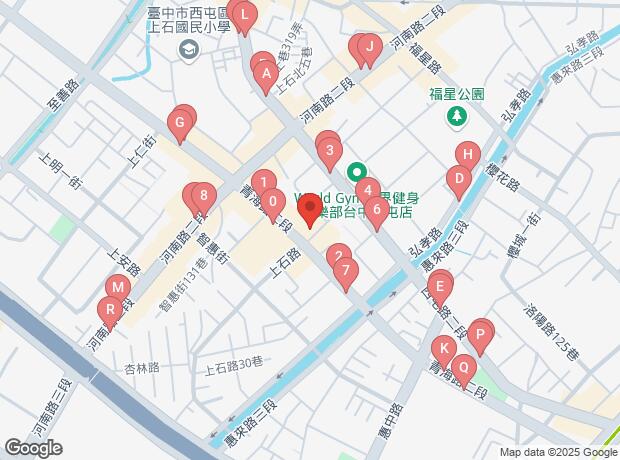Open map marker J
This screenshot has width=620, height=460.
(x=370, y=46)
